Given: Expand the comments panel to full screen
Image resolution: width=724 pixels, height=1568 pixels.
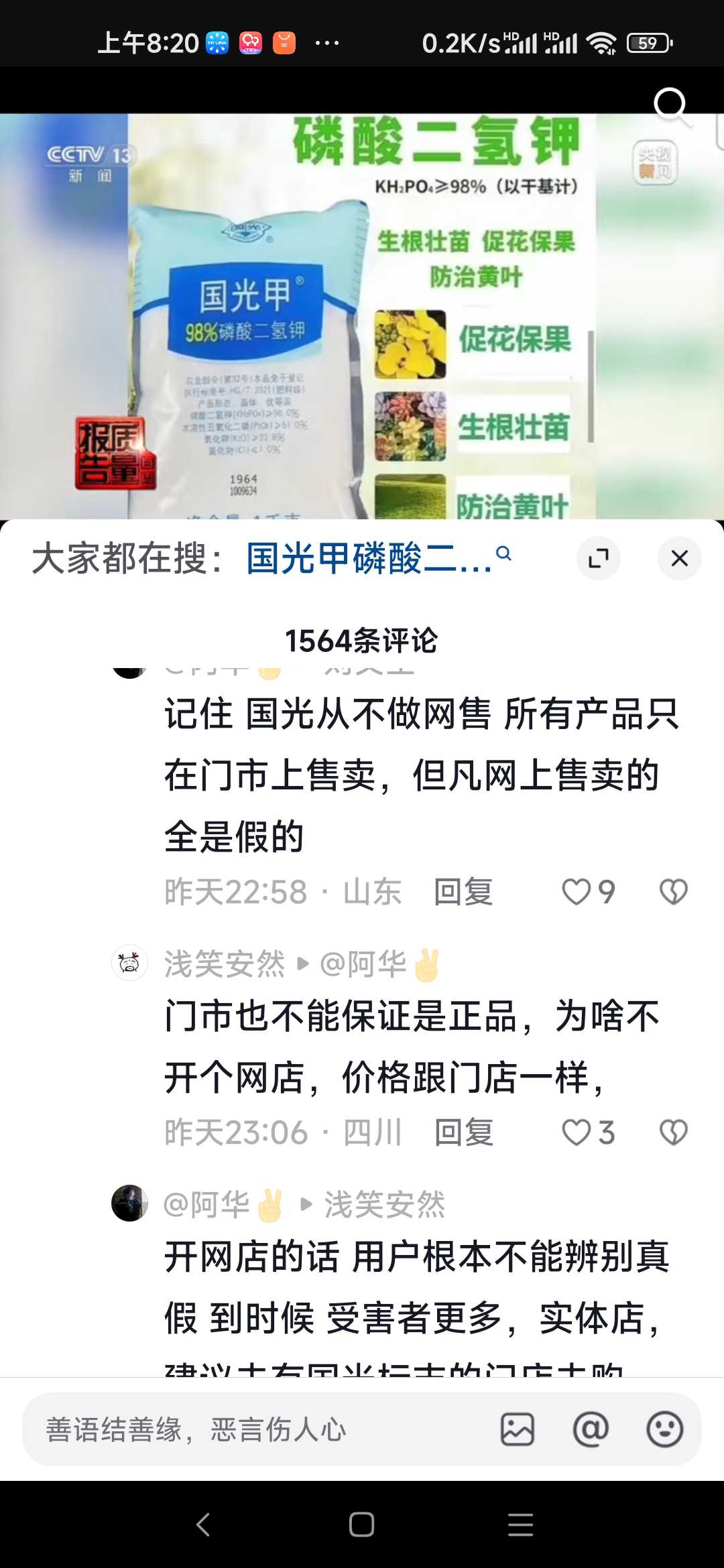Looking at the screenshot, I should coord(598,558).
